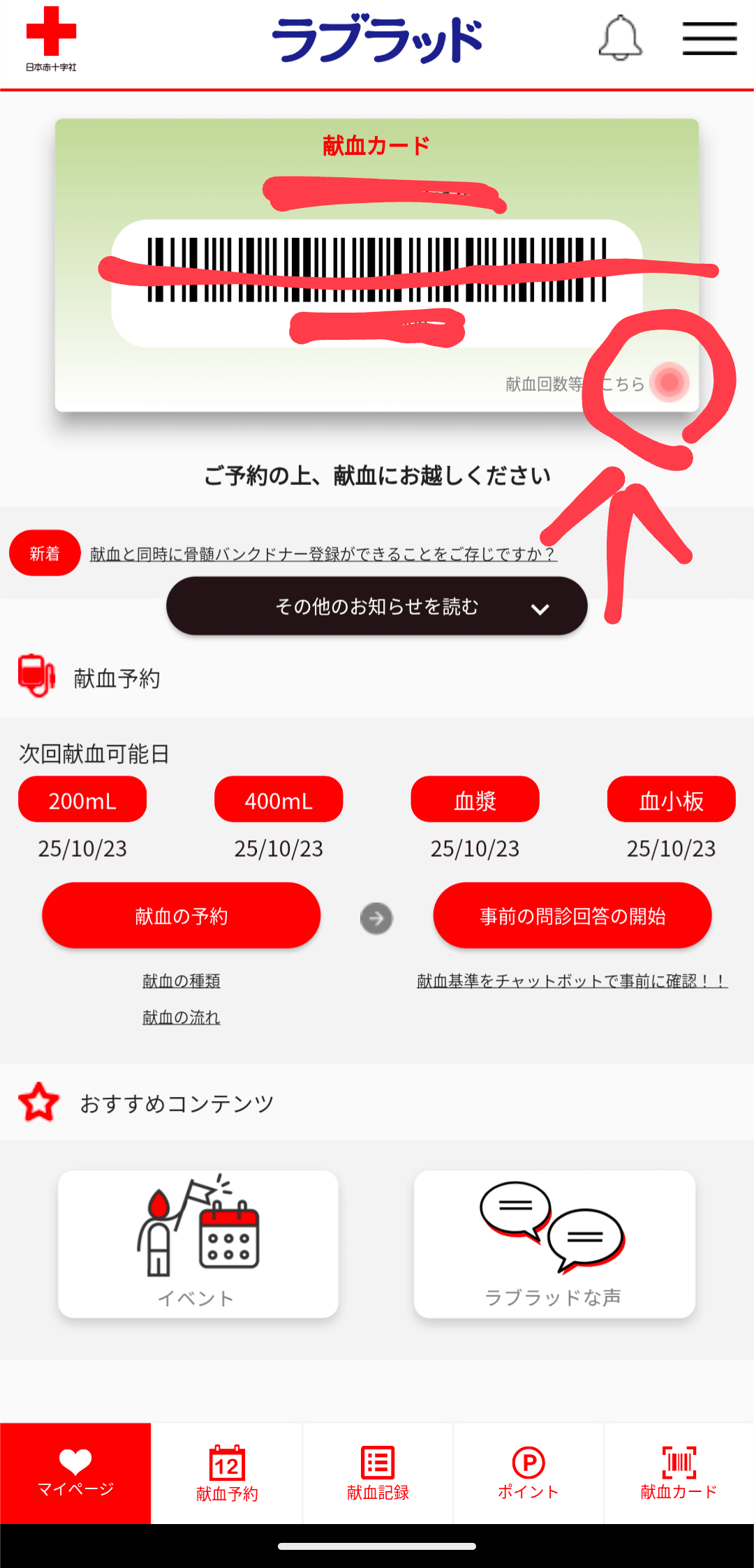Open the bone marrow donor registration news link
The width and height of the screenshot is (754, 1568).
click(323, 554)
